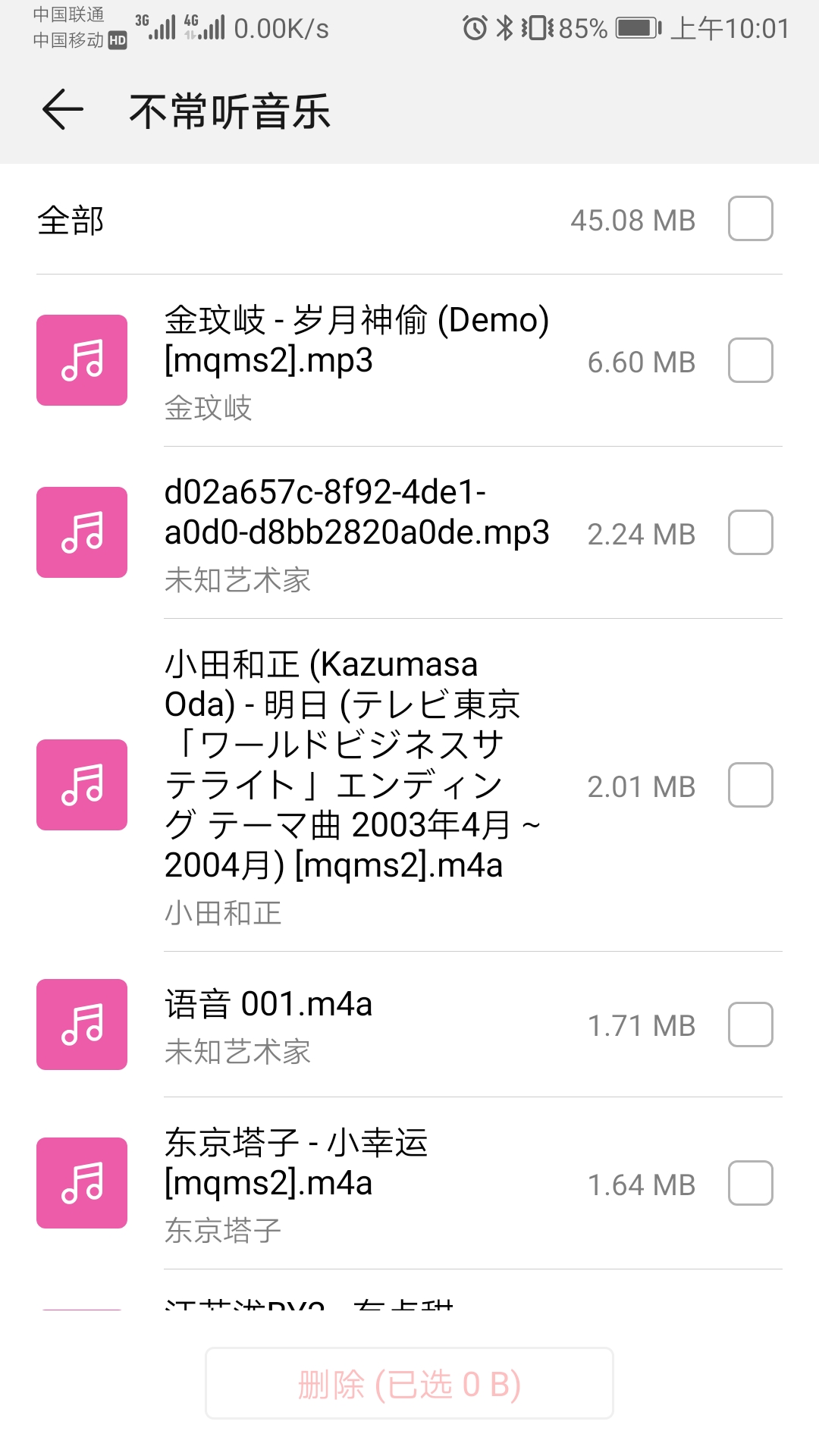Check the 全部 select-all checkbox
The width and height of the screenshot is (819, 1456).
[x=750, y=219]
